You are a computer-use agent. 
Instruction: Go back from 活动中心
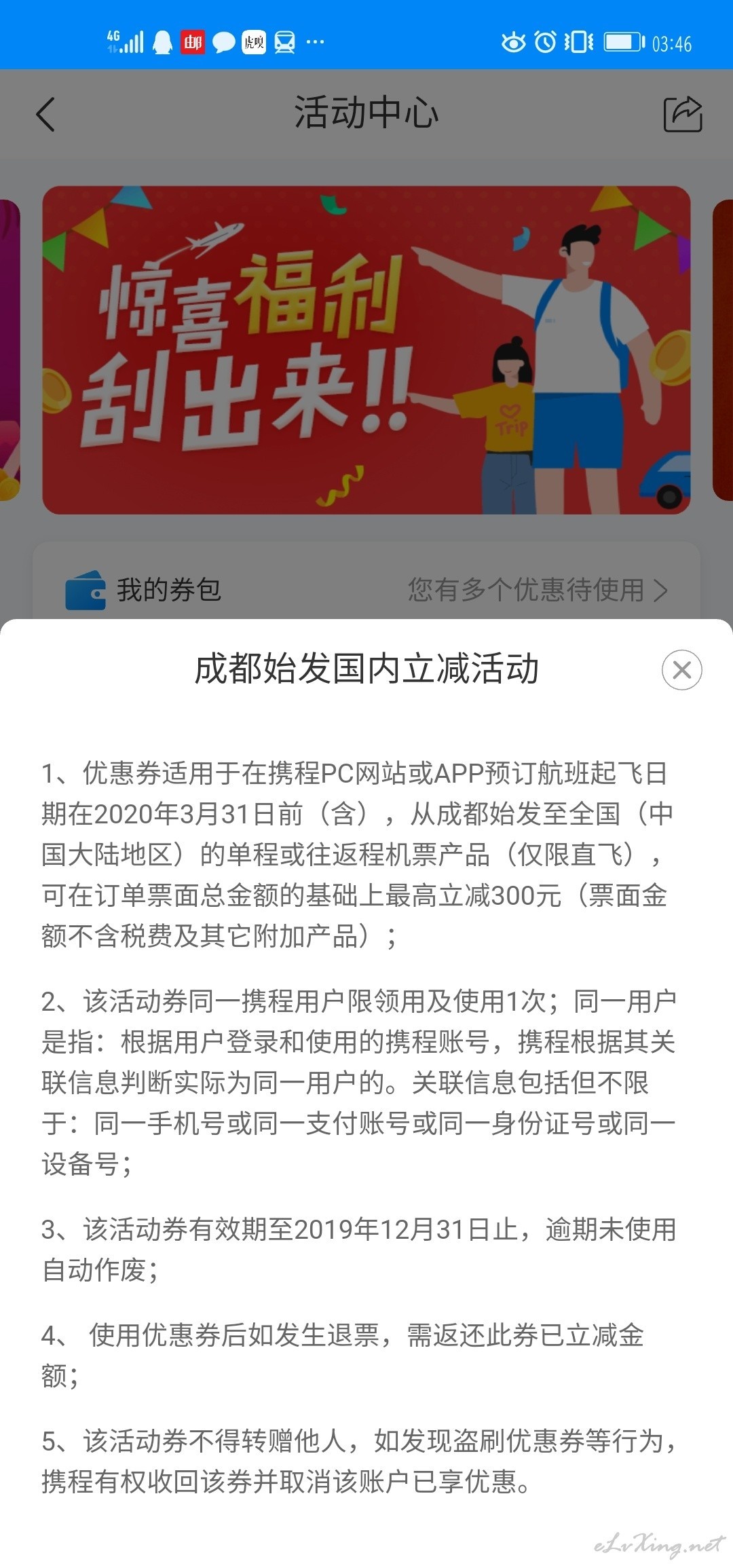45,113
